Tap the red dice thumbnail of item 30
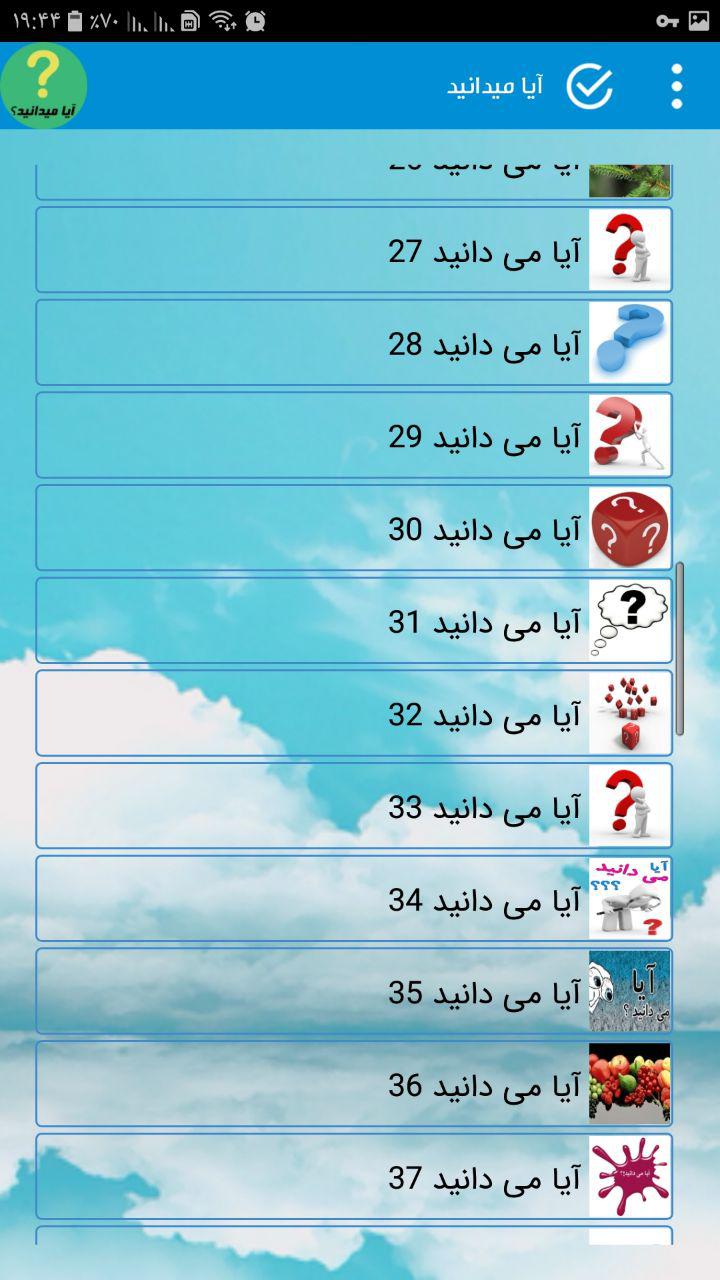 tap(630, 527)
